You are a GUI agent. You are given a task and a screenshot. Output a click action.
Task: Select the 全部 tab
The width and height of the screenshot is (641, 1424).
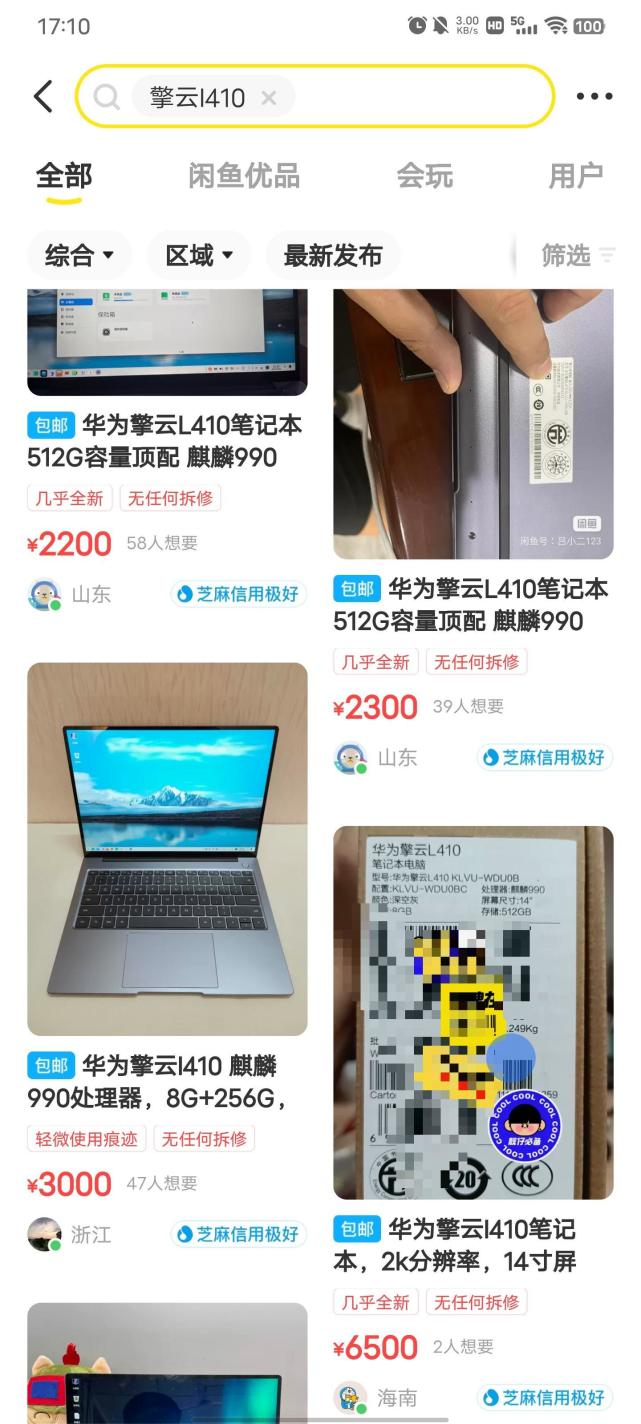[64, 176]
